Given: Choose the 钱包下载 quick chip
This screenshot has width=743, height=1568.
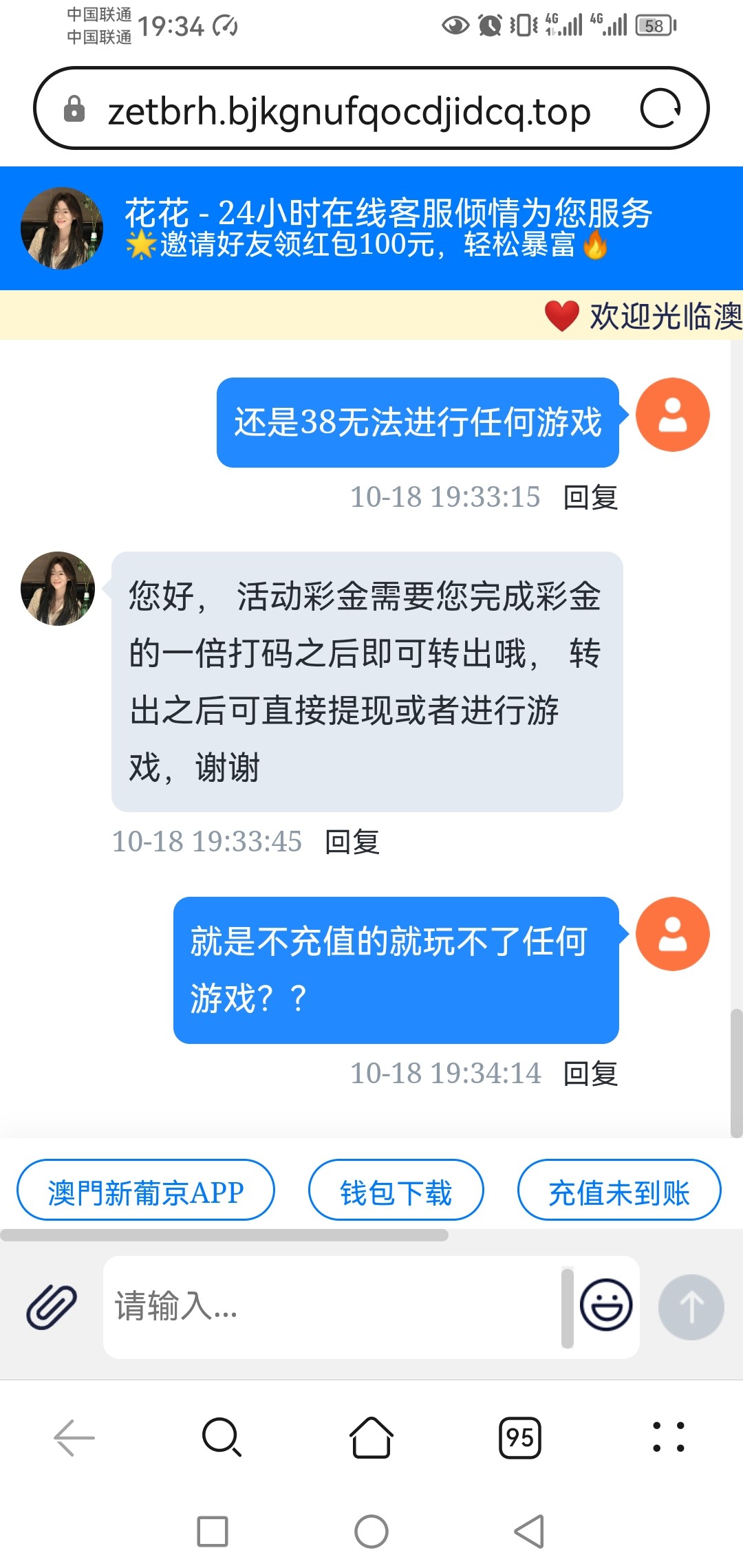Looking at the screenshot, I should (x=396, y=1192).
